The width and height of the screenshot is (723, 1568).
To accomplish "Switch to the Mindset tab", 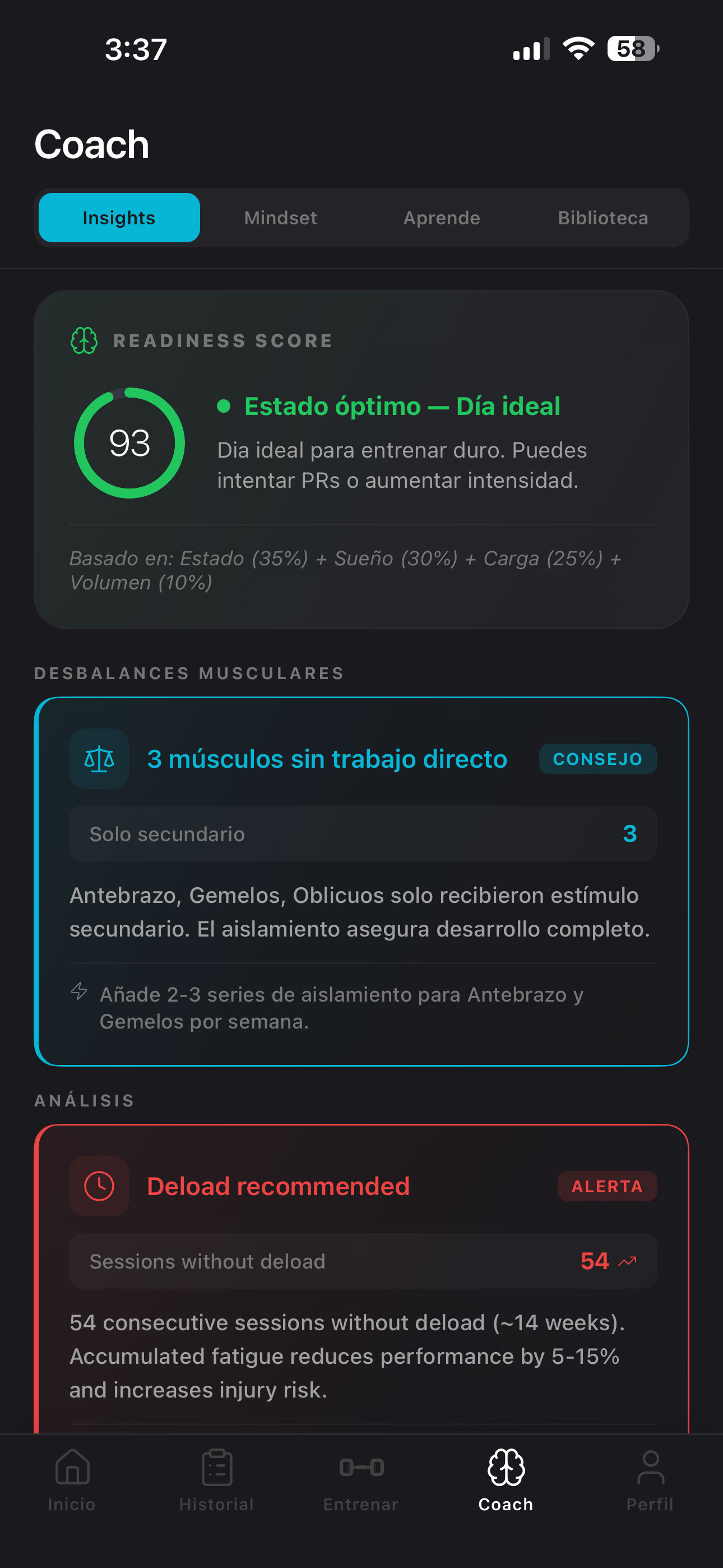I will 280,218.
